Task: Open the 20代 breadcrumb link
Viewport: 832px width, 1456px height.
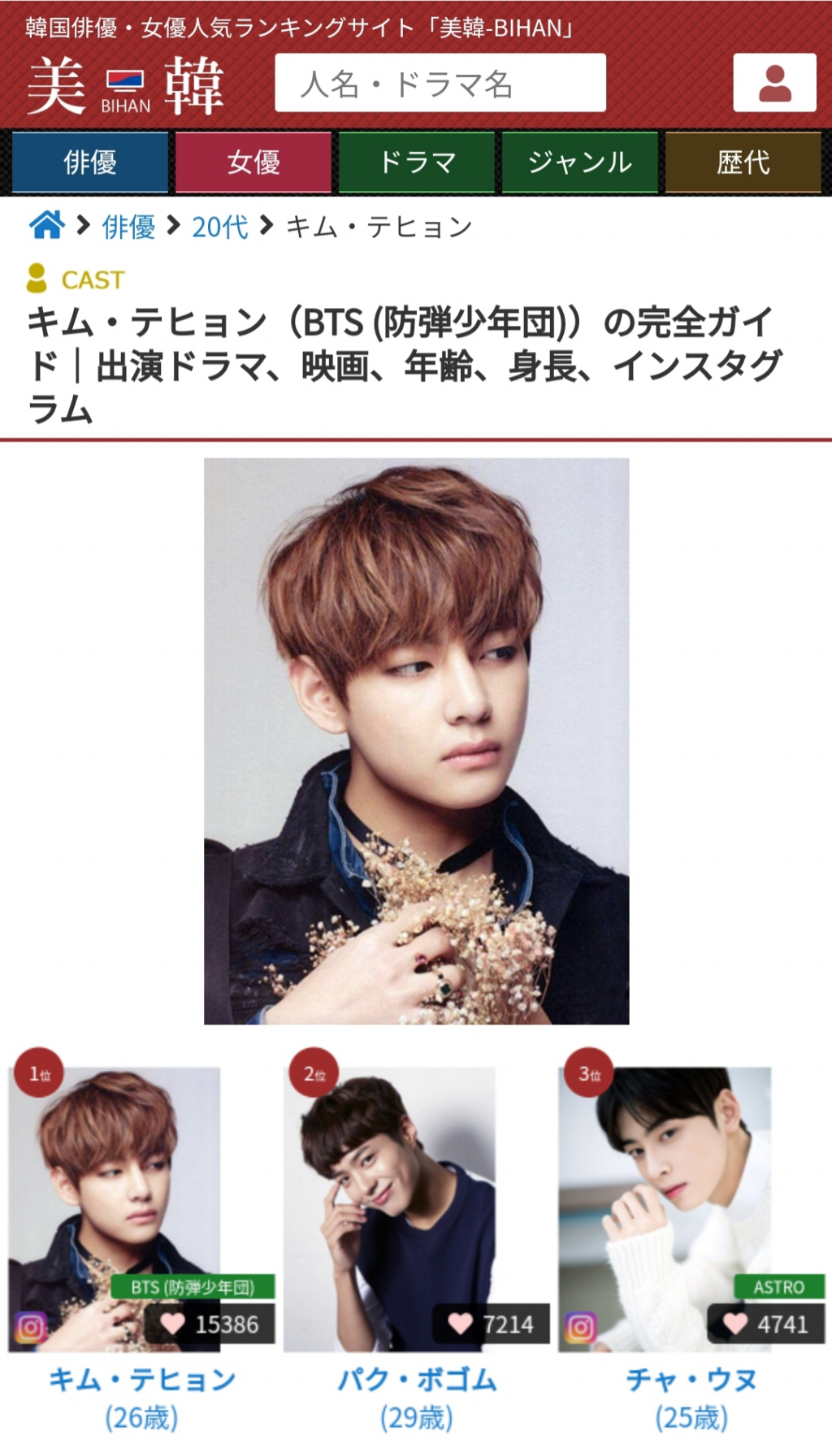Action: pyautogui.click(x=219, y=227)
